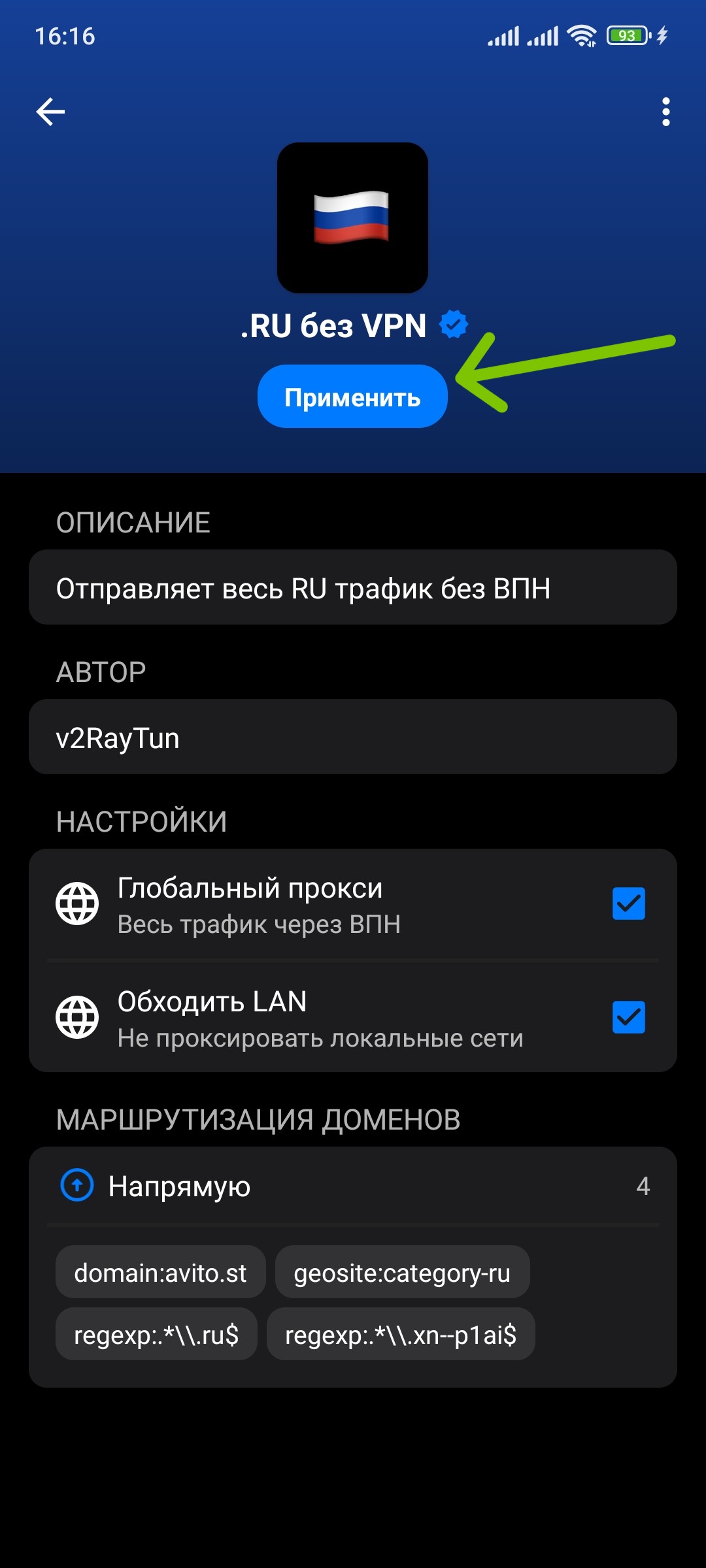Disable the Глобальный прокси checkbox
This screenshot has height=1568, width=706.
tap(627, 904)
